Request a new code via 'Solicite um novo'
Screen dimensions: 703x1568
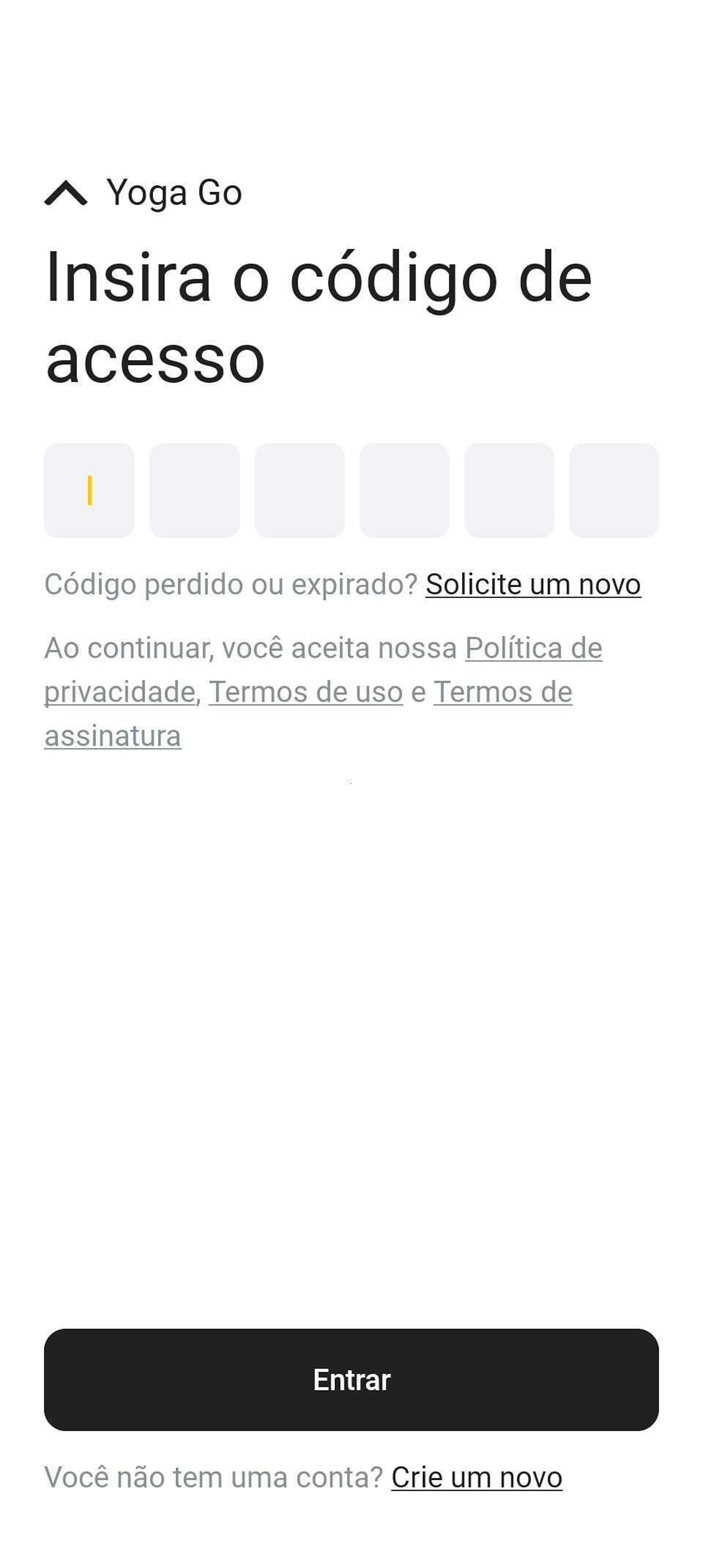pyautogui.click(x=533, y=585)
